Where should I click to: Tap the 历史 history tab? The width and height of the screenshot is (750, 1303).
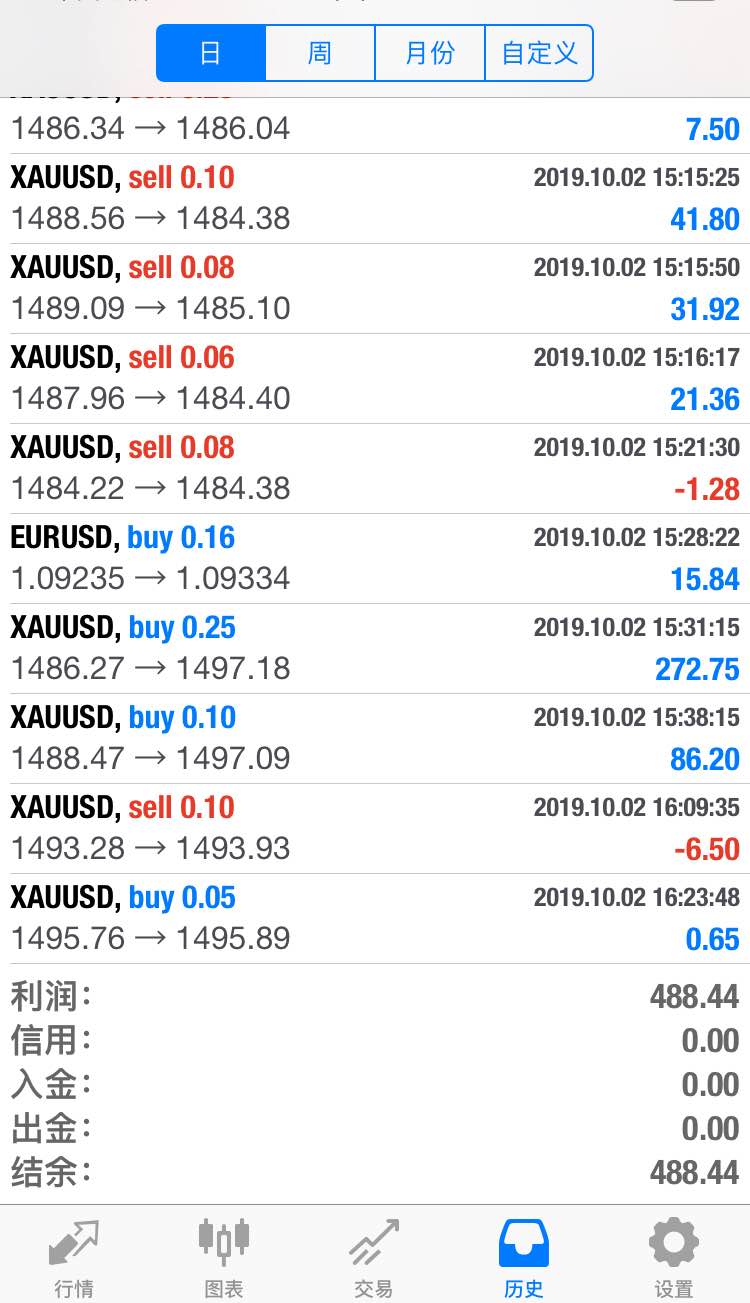pos(524,1256)
